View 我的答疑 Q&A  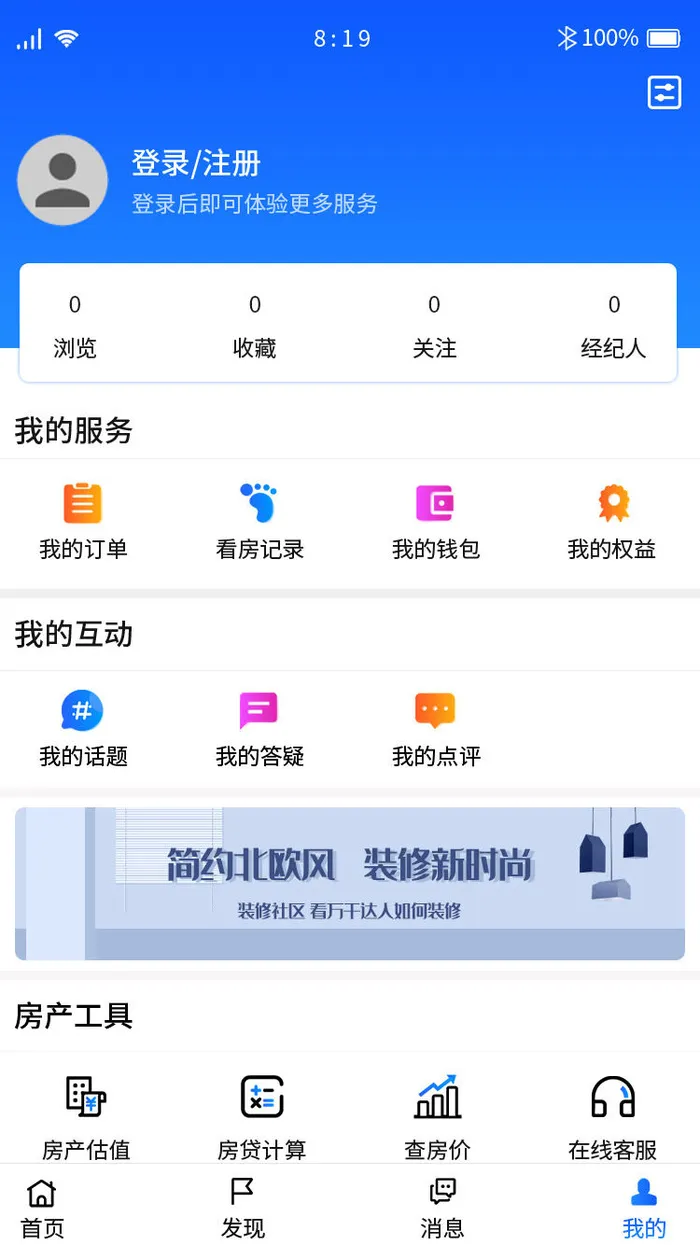pyautogui.click(x=259, y=729)
